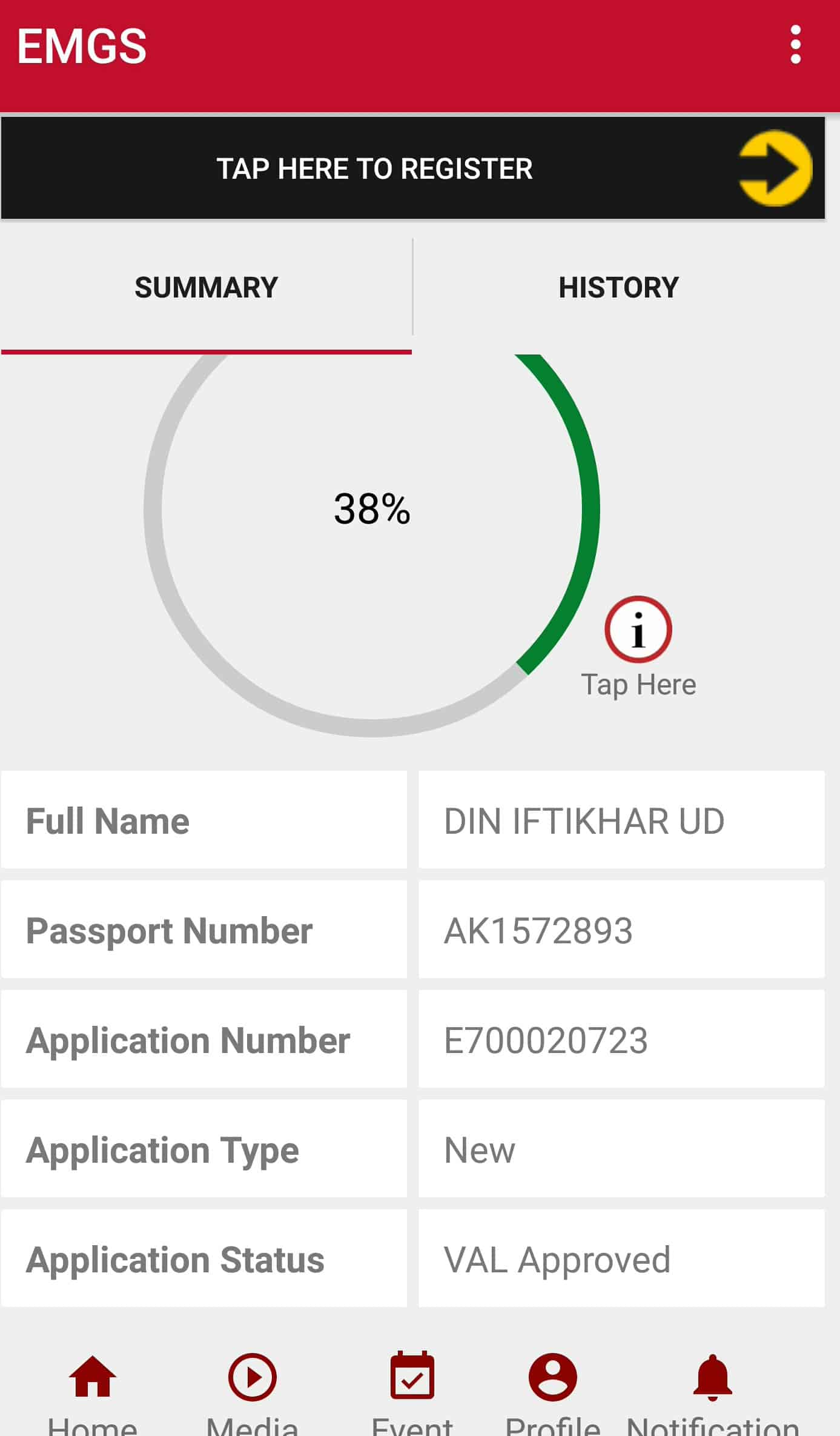View the Profile section
Image resolution: width=840 pixels, height=1436 pixels.
[552, 1391]
